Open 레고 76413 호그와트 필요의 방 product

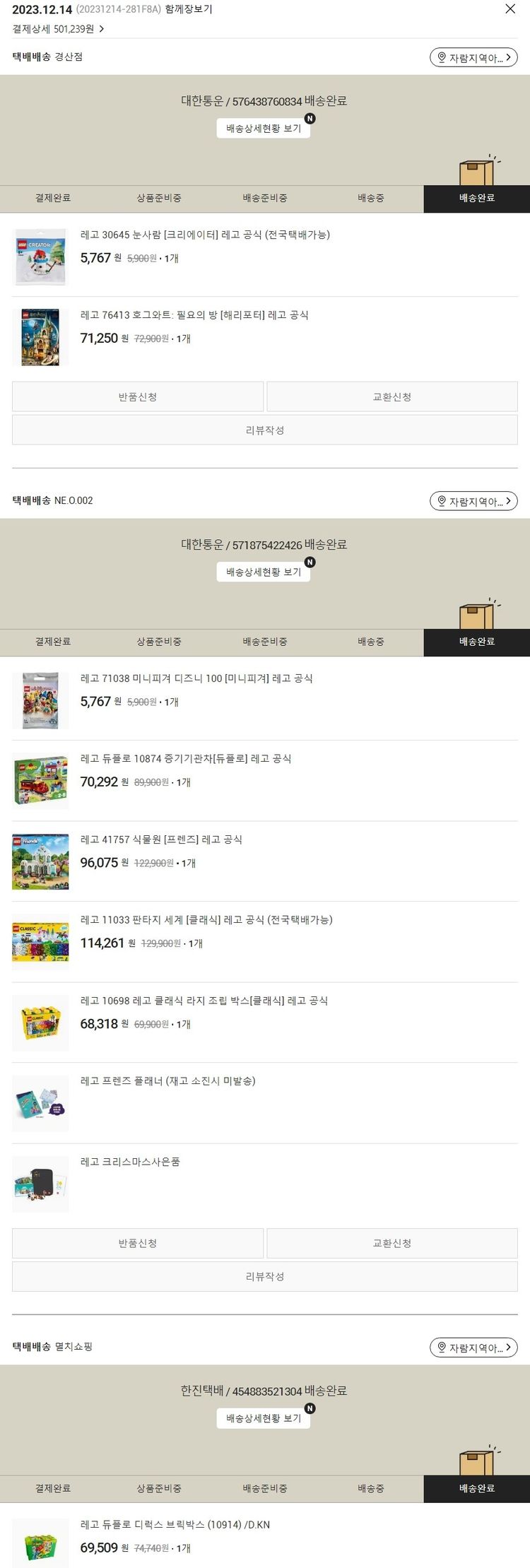coord(194,315)
